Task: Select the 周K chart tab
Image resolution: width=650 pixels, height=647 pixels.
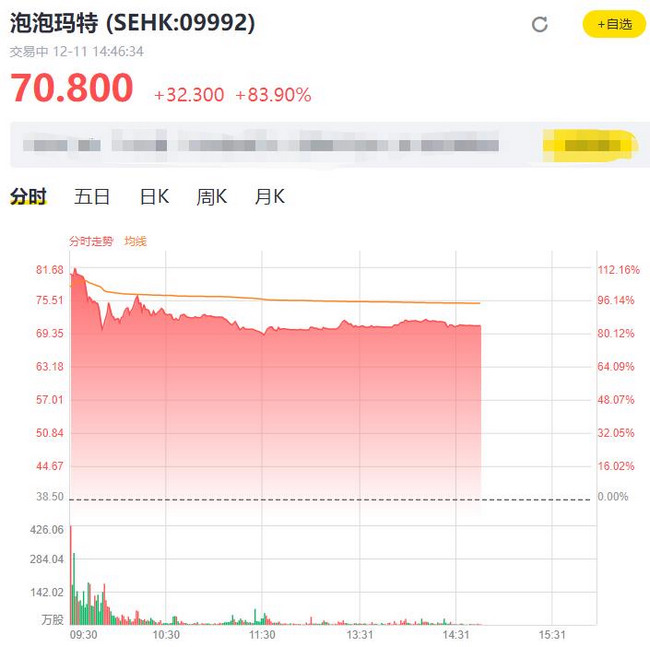Action: [x=211, y=197]
